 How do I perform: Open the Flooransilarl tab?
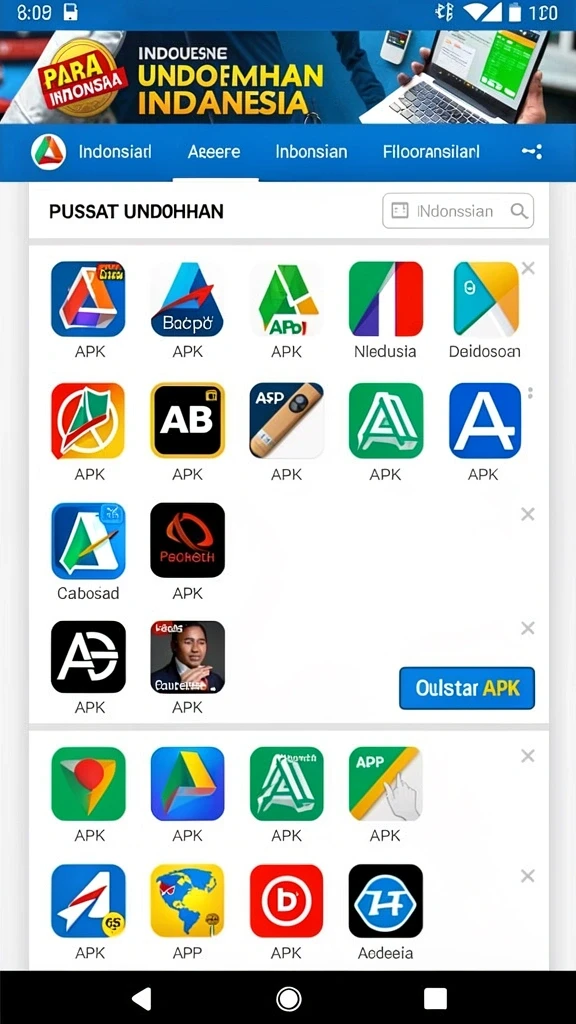pyautogui.click(x=431, y=152)
